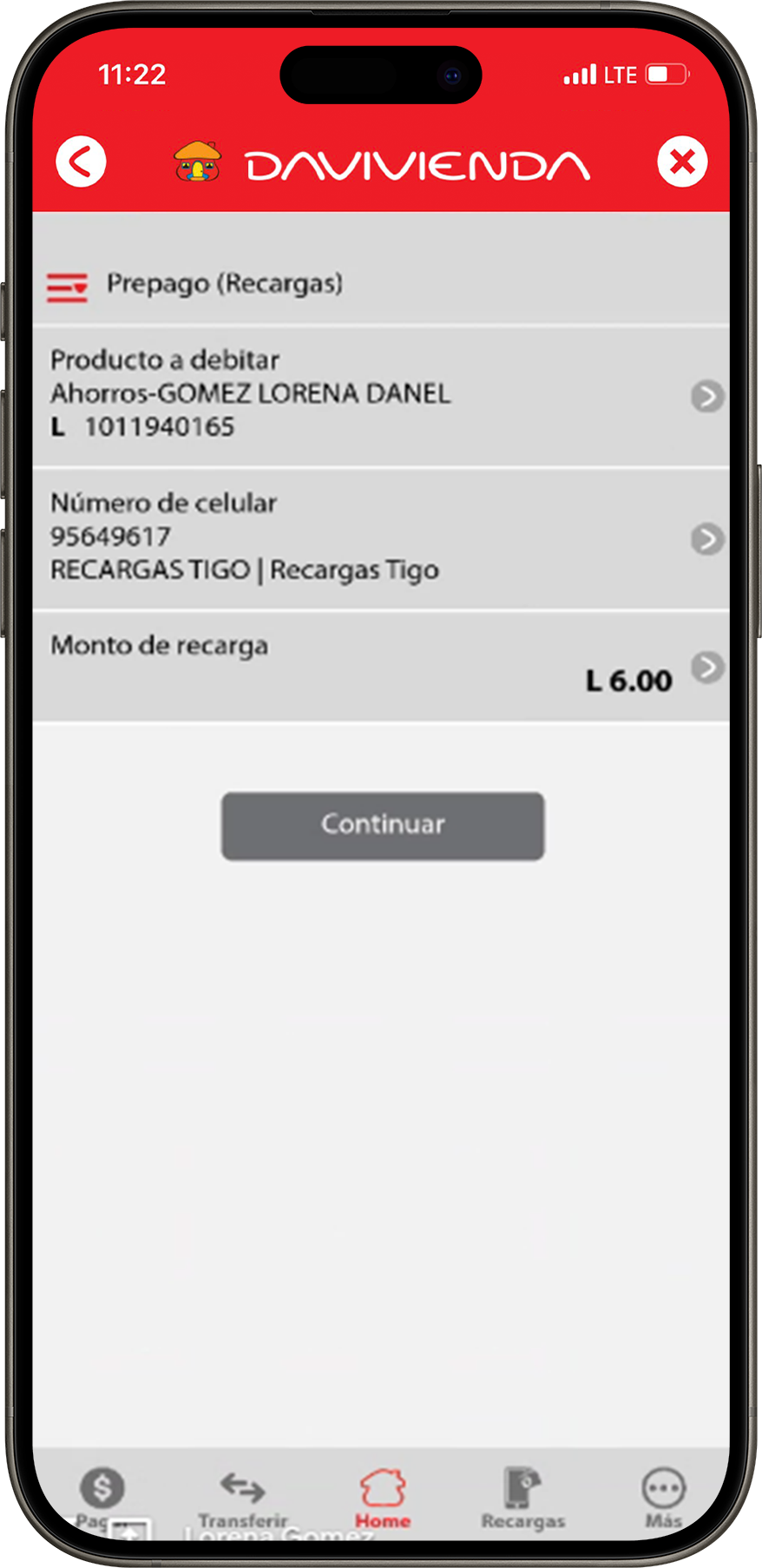Go to the Home tab
762x1568 pixels.
[383, 1499]
